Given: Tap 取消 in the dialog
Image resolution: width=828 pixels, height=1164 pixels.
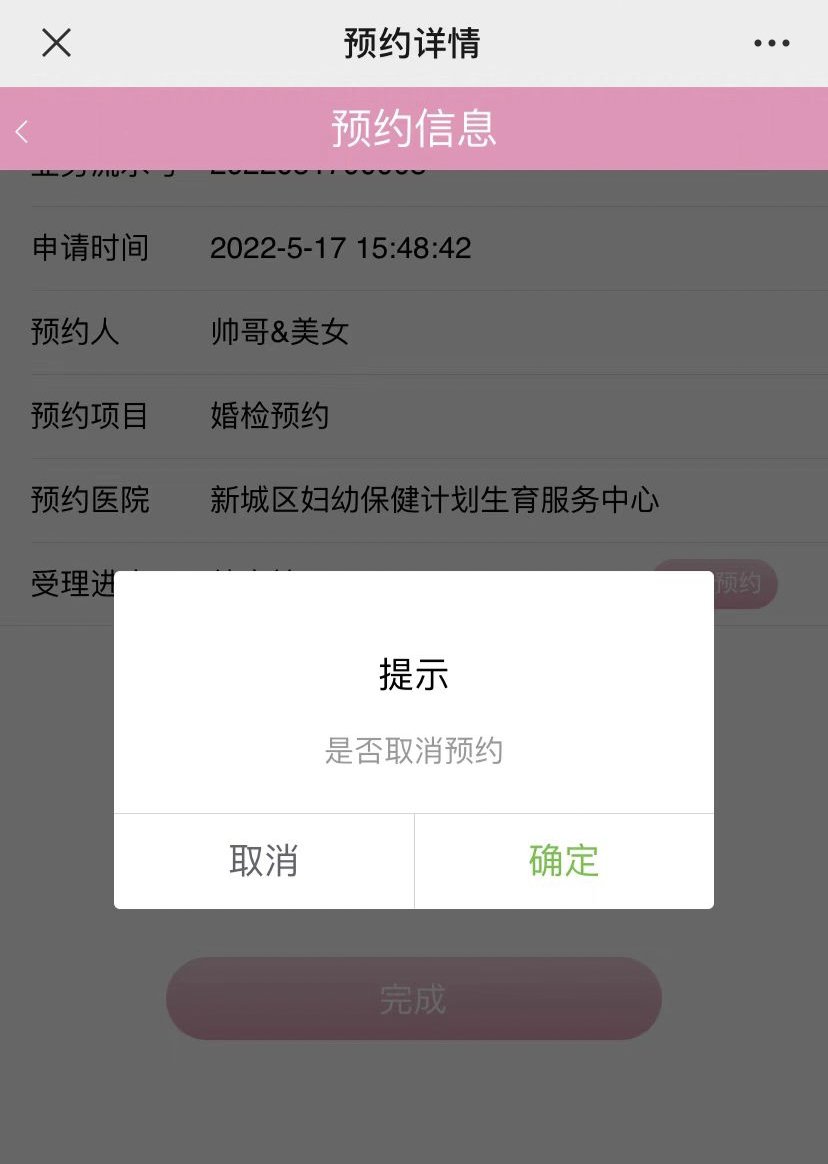Looking at the screenshot, I should 264,861.
